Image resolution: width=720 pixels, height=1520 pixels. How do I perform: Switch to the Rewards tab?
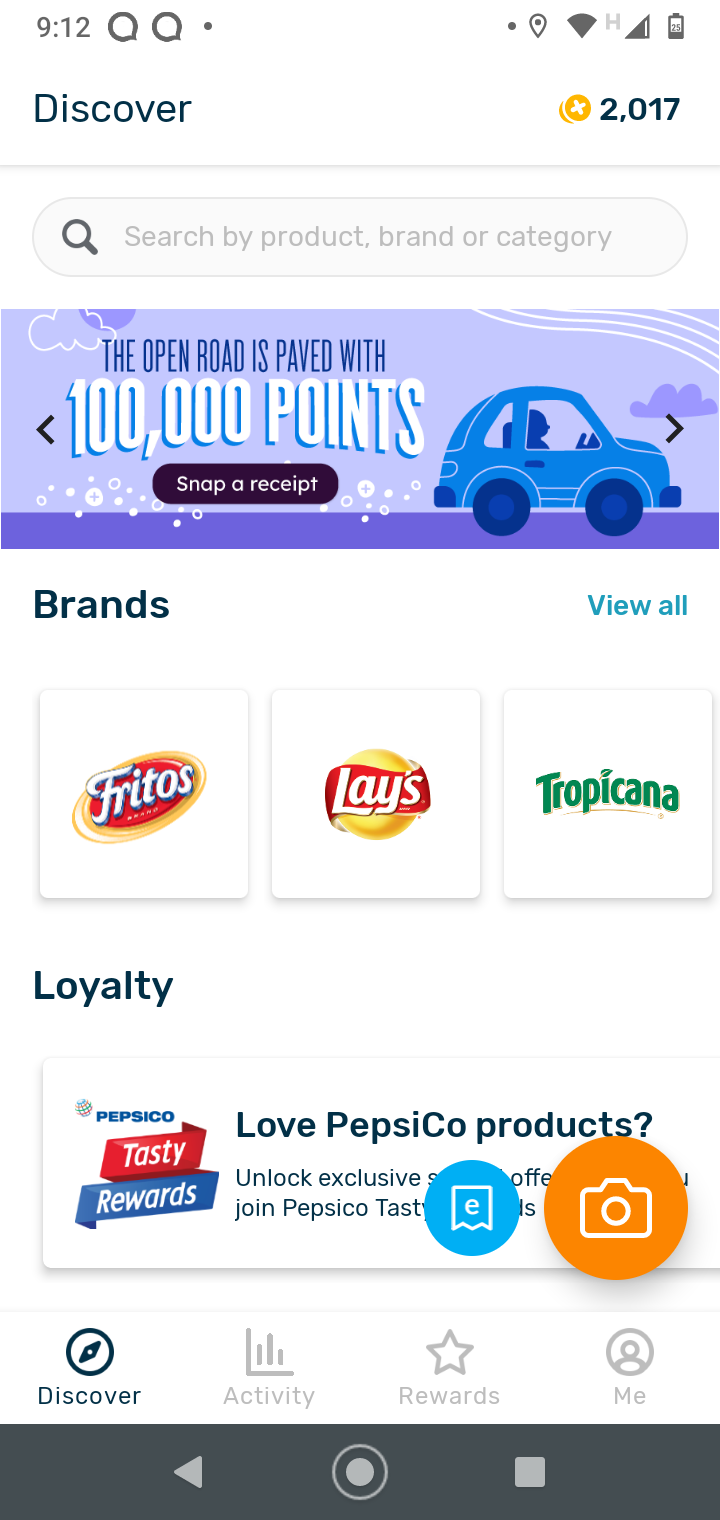(449, 1368)
